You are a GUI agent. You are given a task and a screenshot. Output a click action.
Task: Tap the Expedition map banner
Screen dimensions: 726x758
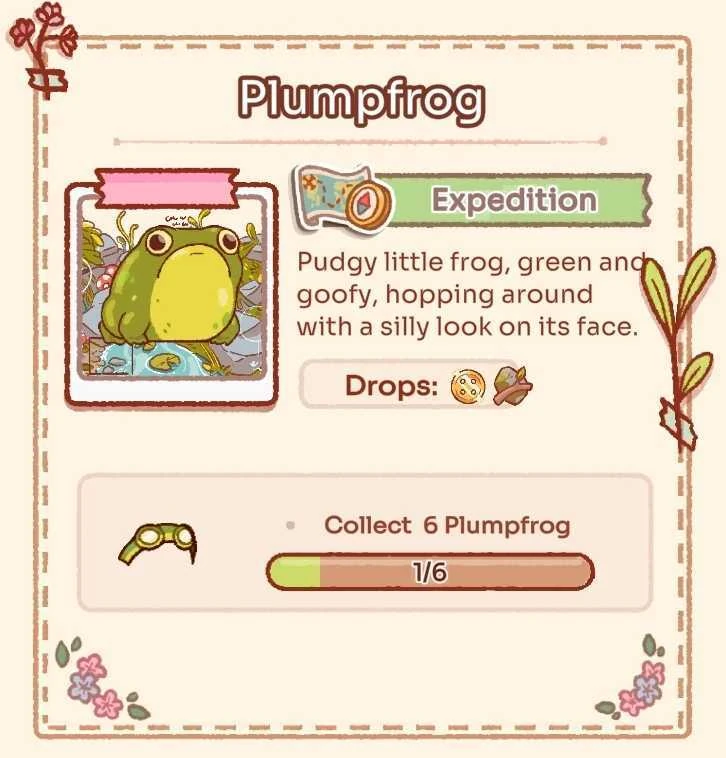(470, 199)
